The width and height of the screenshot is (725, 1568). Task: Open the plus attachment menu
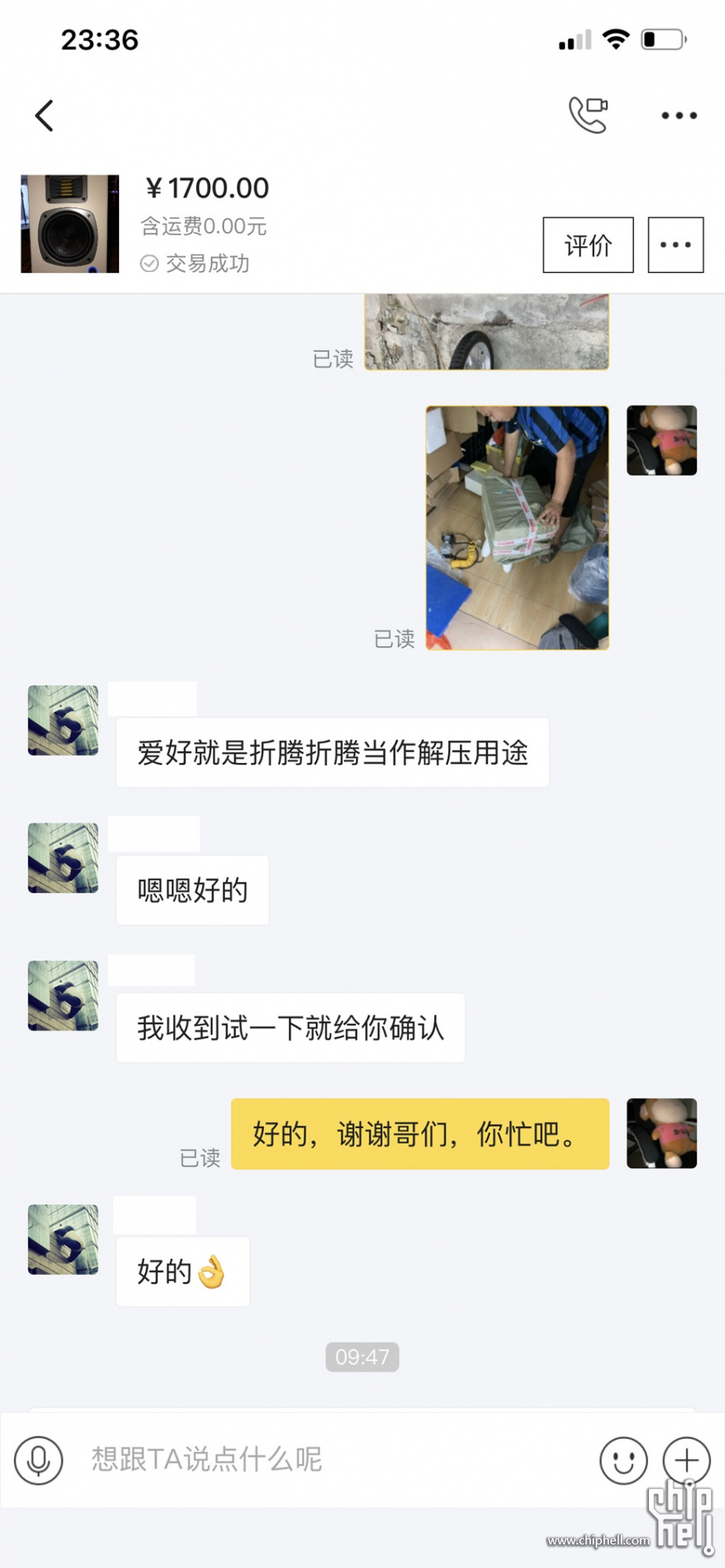coord(687,1460)
